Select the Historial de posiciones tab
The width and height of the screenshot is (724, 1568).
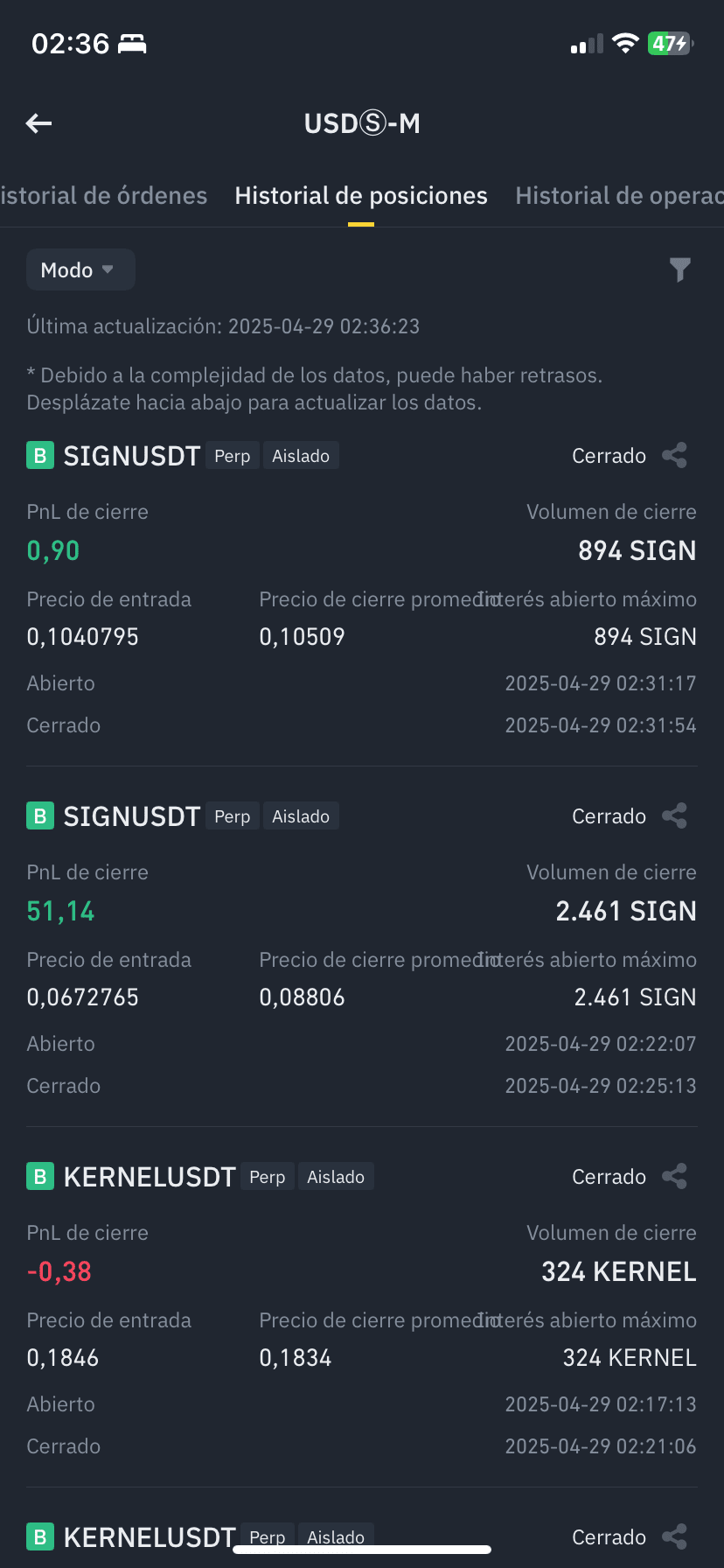pyautogui.click(x=361, y=195)
